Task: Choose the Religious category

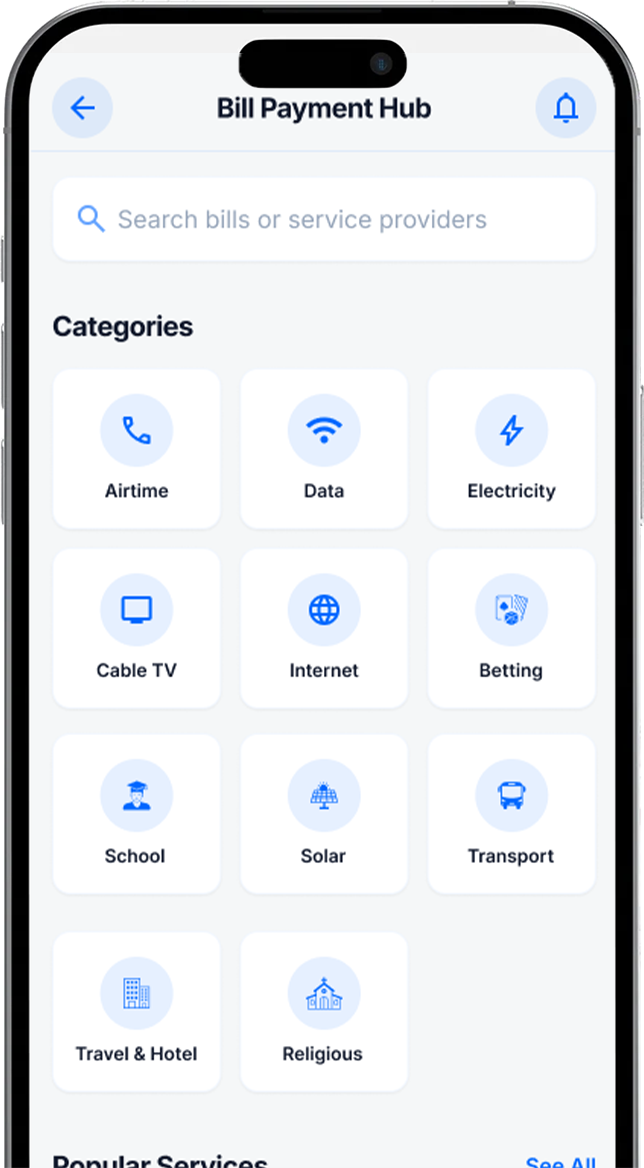Action: tap(324, 1012)
